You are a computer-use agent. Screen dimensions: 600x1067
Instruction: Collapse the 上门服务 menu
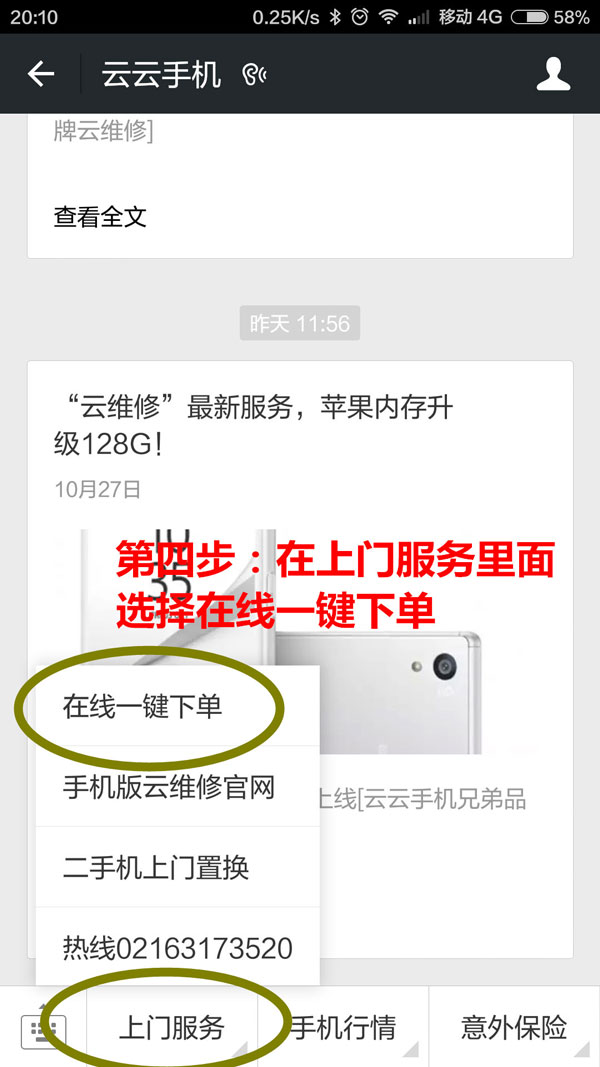[172, 1027]
